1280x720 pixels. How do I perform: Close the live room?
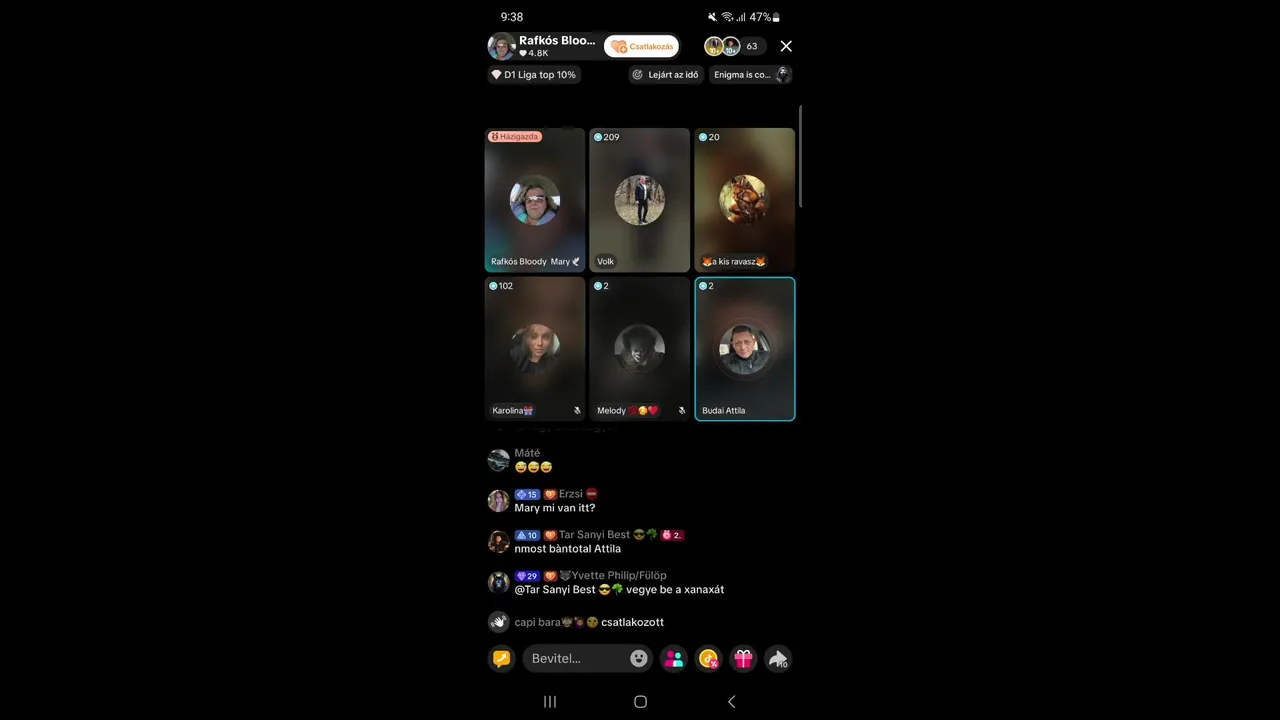[786, 46]
